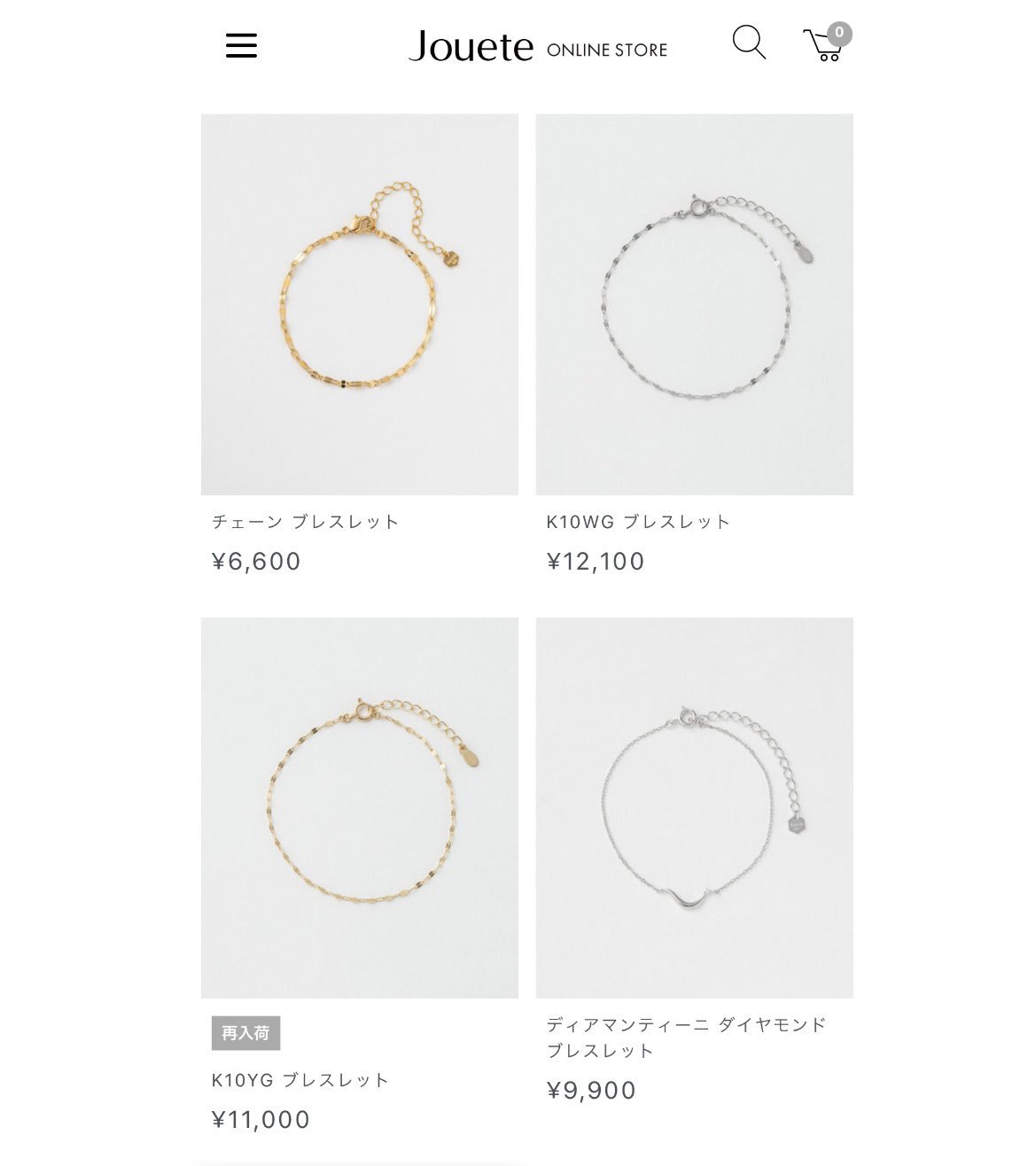Open the ¥6,600 チェーン ブレスレット product
The height and width of the screenshot is (1166, 1036).
359,304
